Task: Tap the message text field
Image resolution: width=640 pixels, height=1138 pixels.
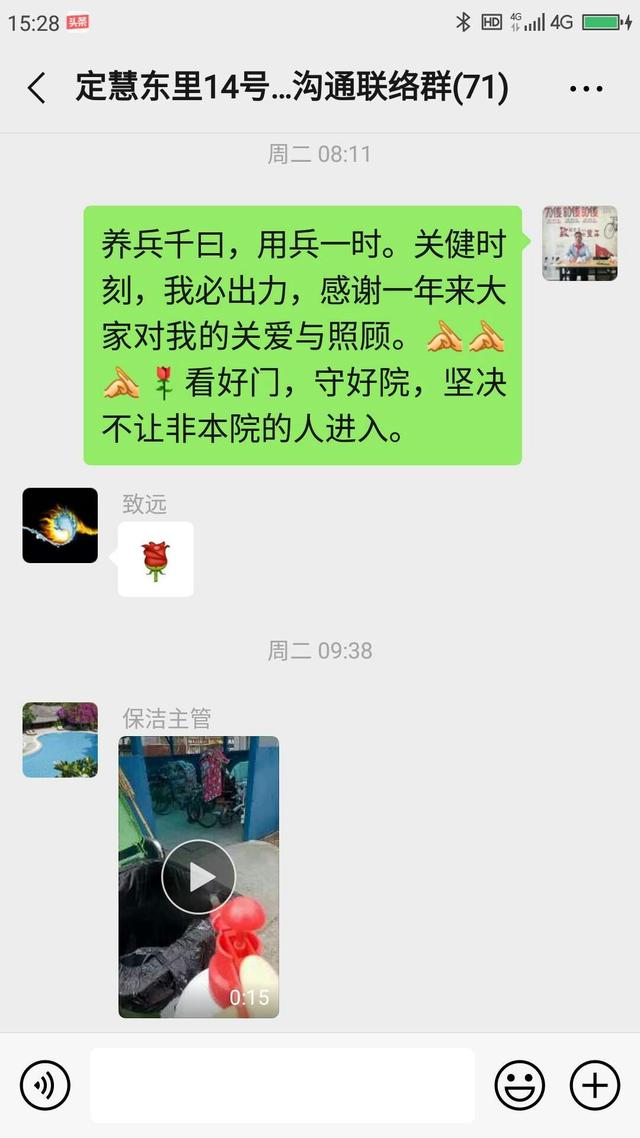Action: 282,1085
